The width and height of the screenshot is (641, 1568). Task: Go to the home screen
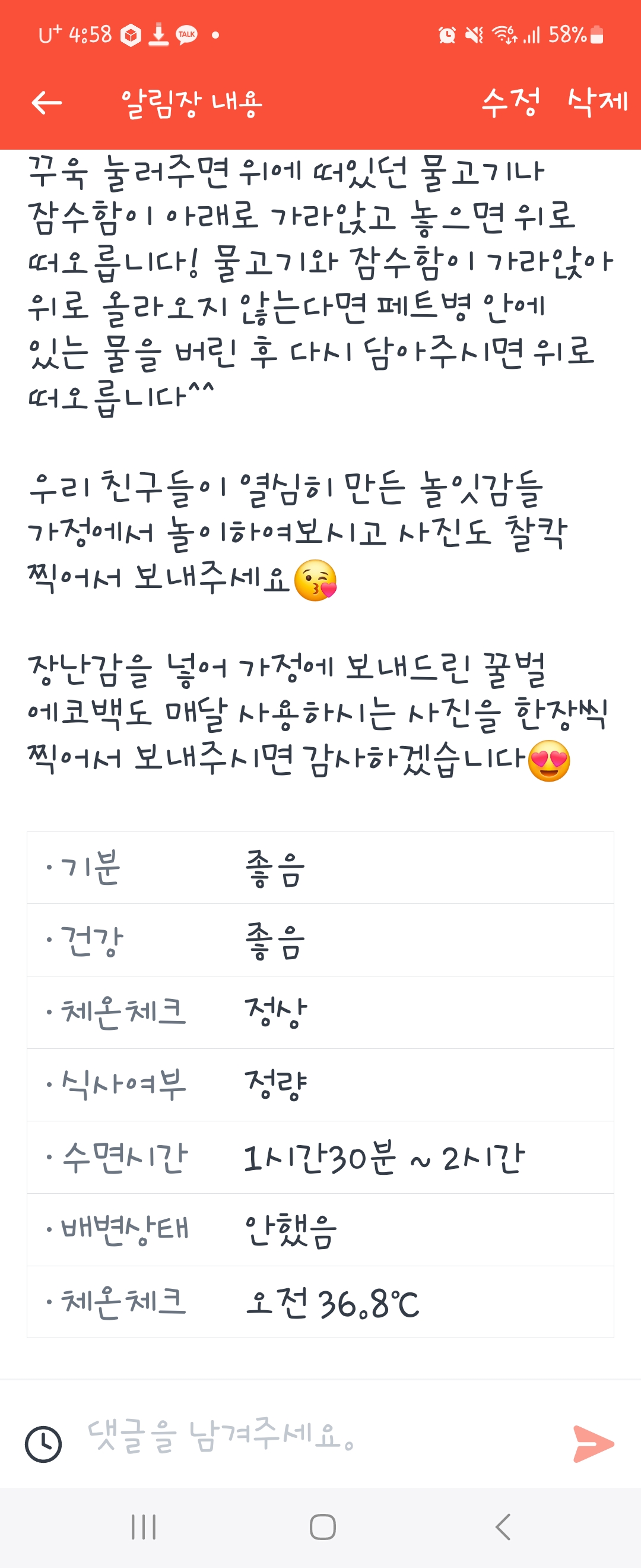coord(322,1526)
